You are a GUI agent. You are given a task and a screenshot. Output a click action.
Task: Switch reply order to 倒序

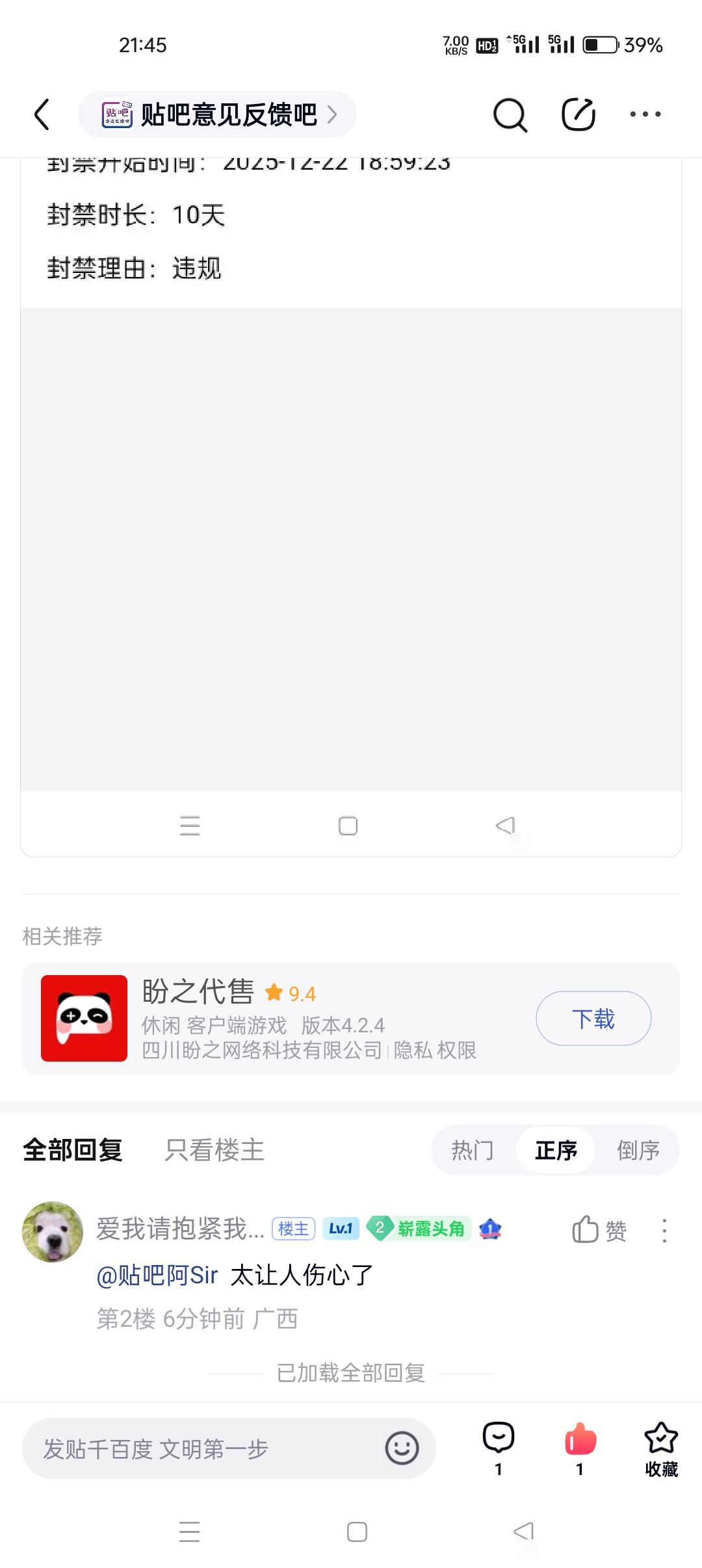click(x=638, y=1150)
